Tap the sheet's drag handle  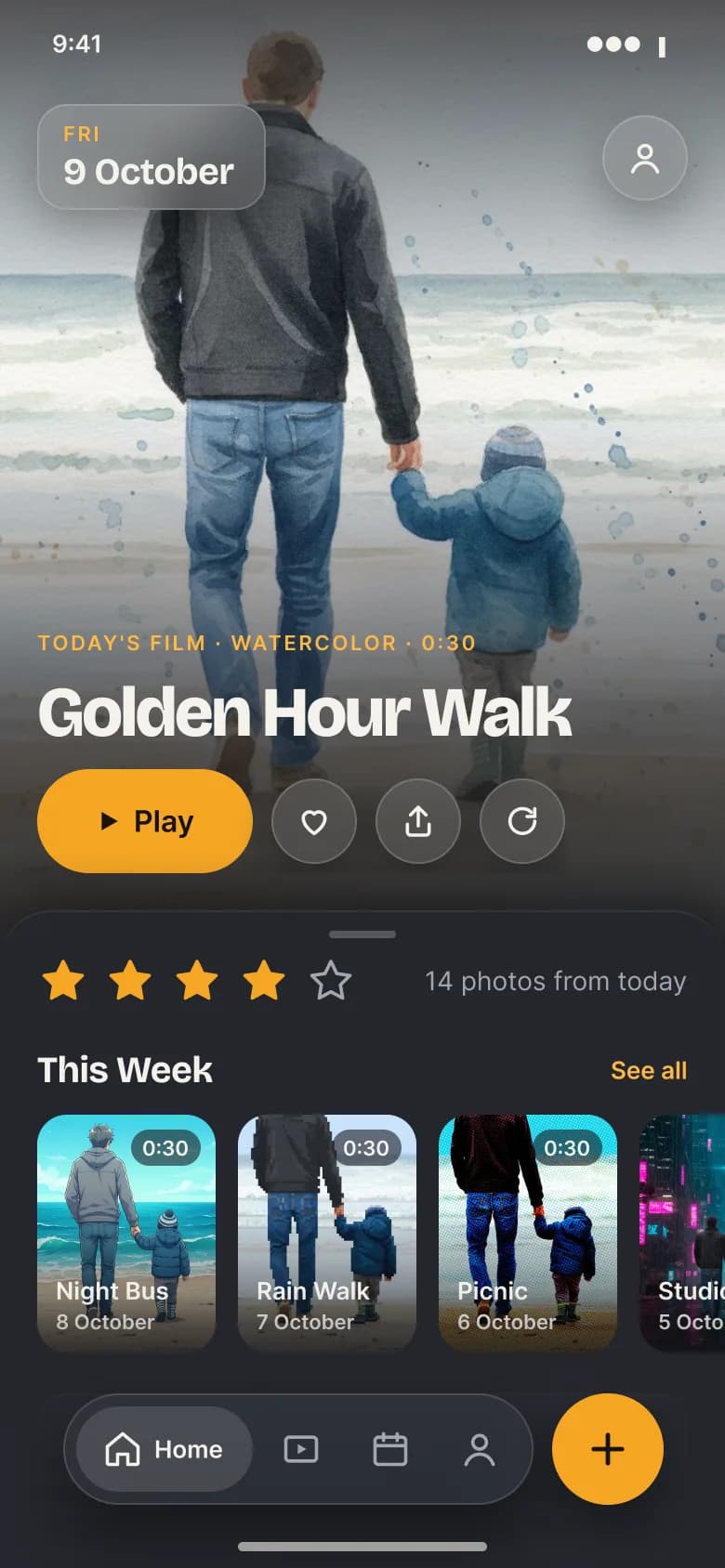point(362,934)
